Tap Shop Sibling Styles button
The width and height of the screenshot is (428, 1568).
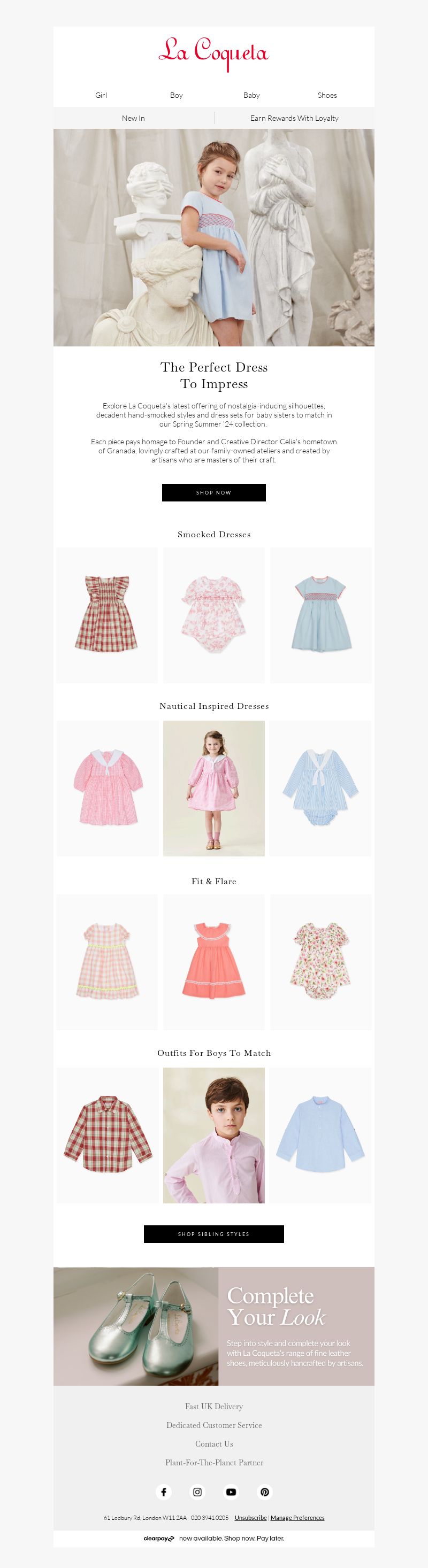coord(213,1234)
